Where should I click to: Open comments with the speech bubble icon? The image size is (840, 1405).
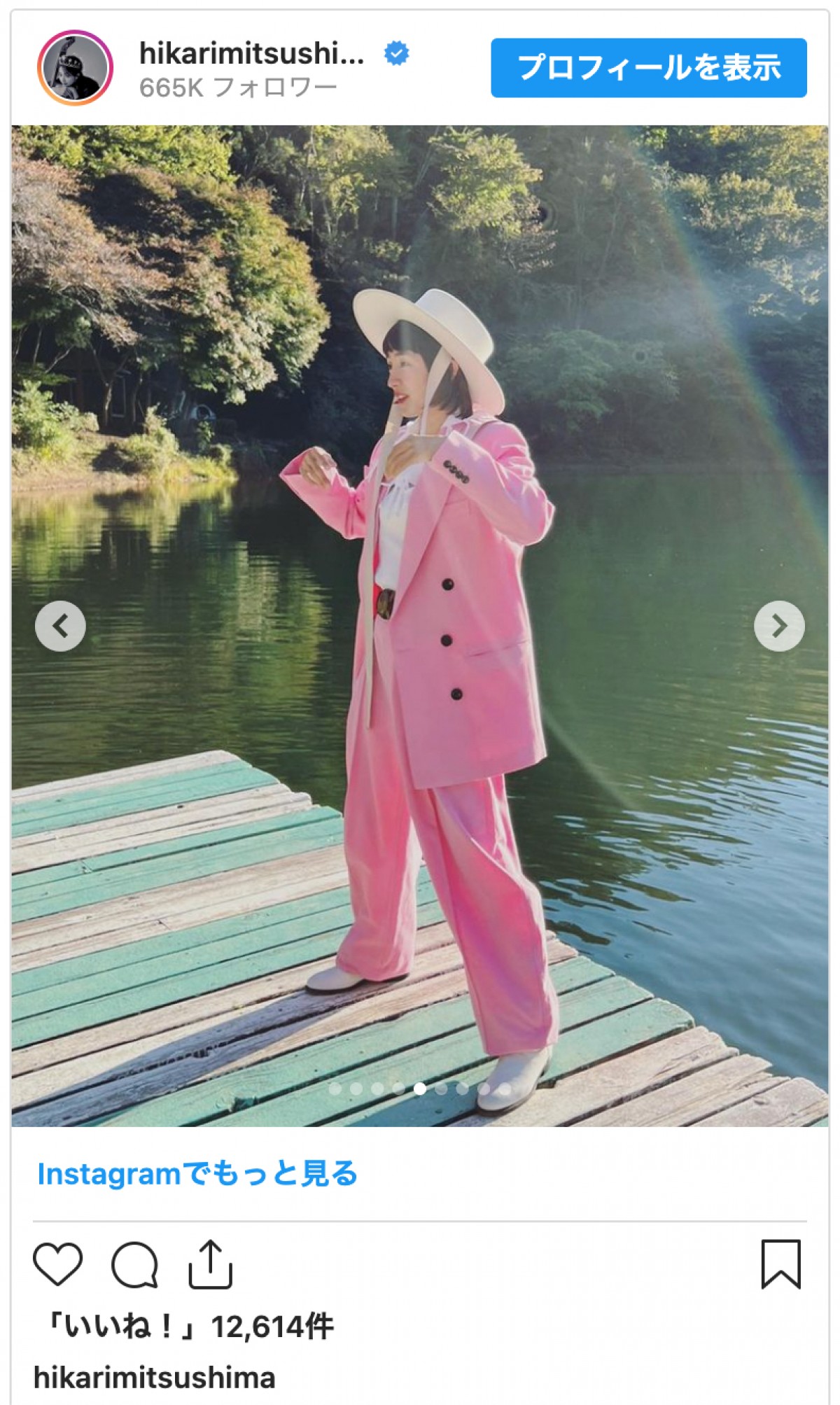pos(134,1264)
